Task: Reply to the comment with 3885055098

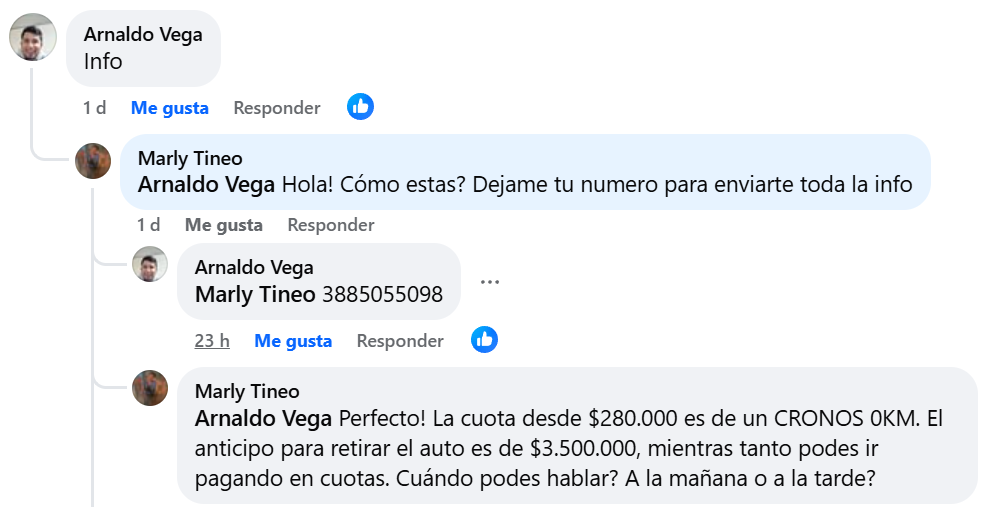Action: click(x=400, y=341)
